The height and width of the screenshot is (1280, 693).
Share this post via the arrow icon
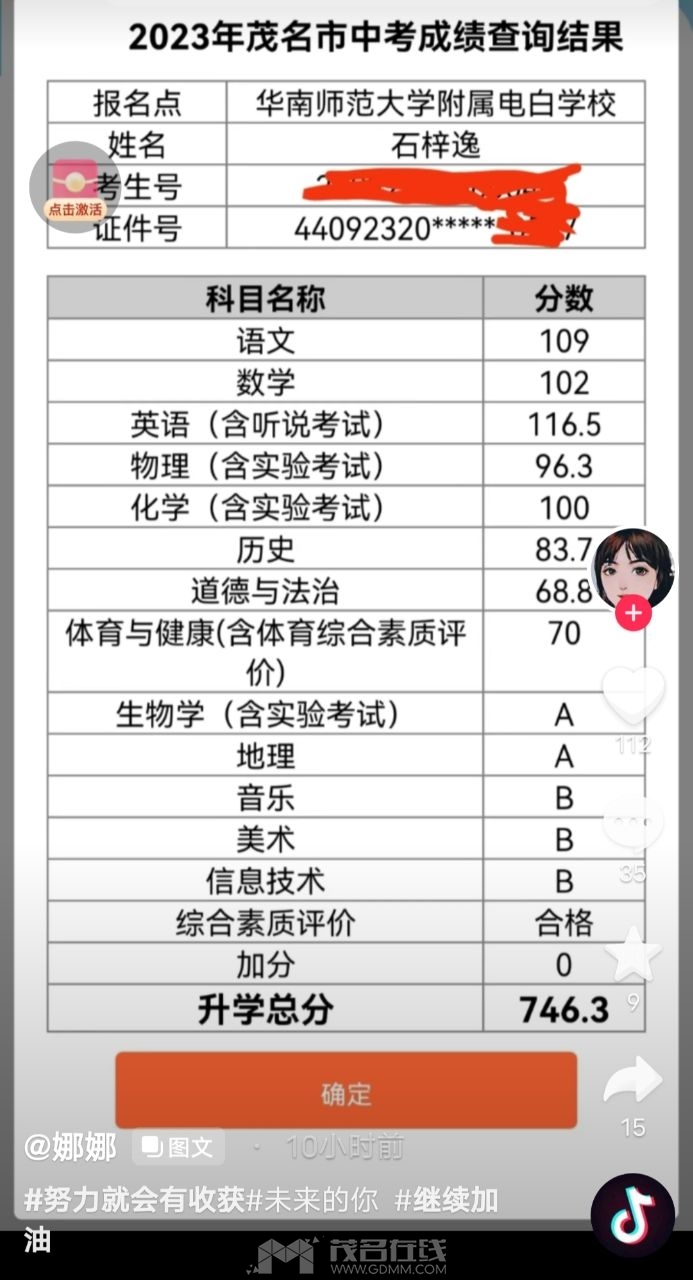coord(633,1082)
